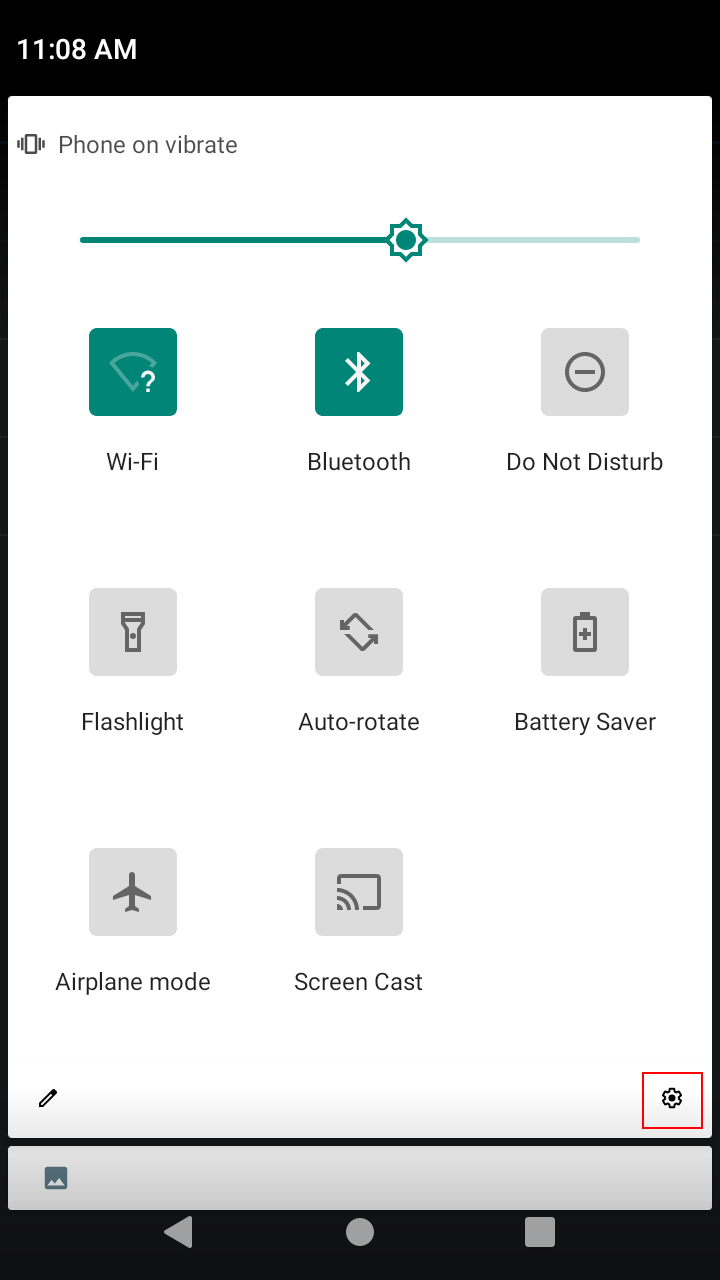Enable Airplane mode
This screenshot has height=1280, width=720.
click(132, 892)
